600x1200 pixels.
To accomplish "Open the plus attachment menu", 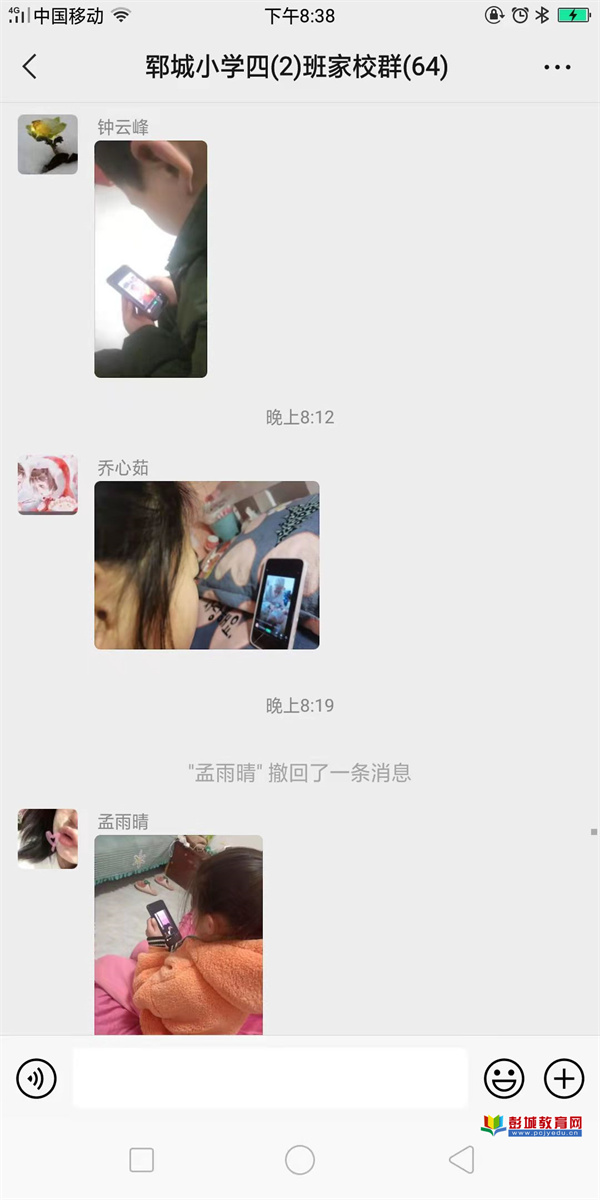I will point(564,1078).
